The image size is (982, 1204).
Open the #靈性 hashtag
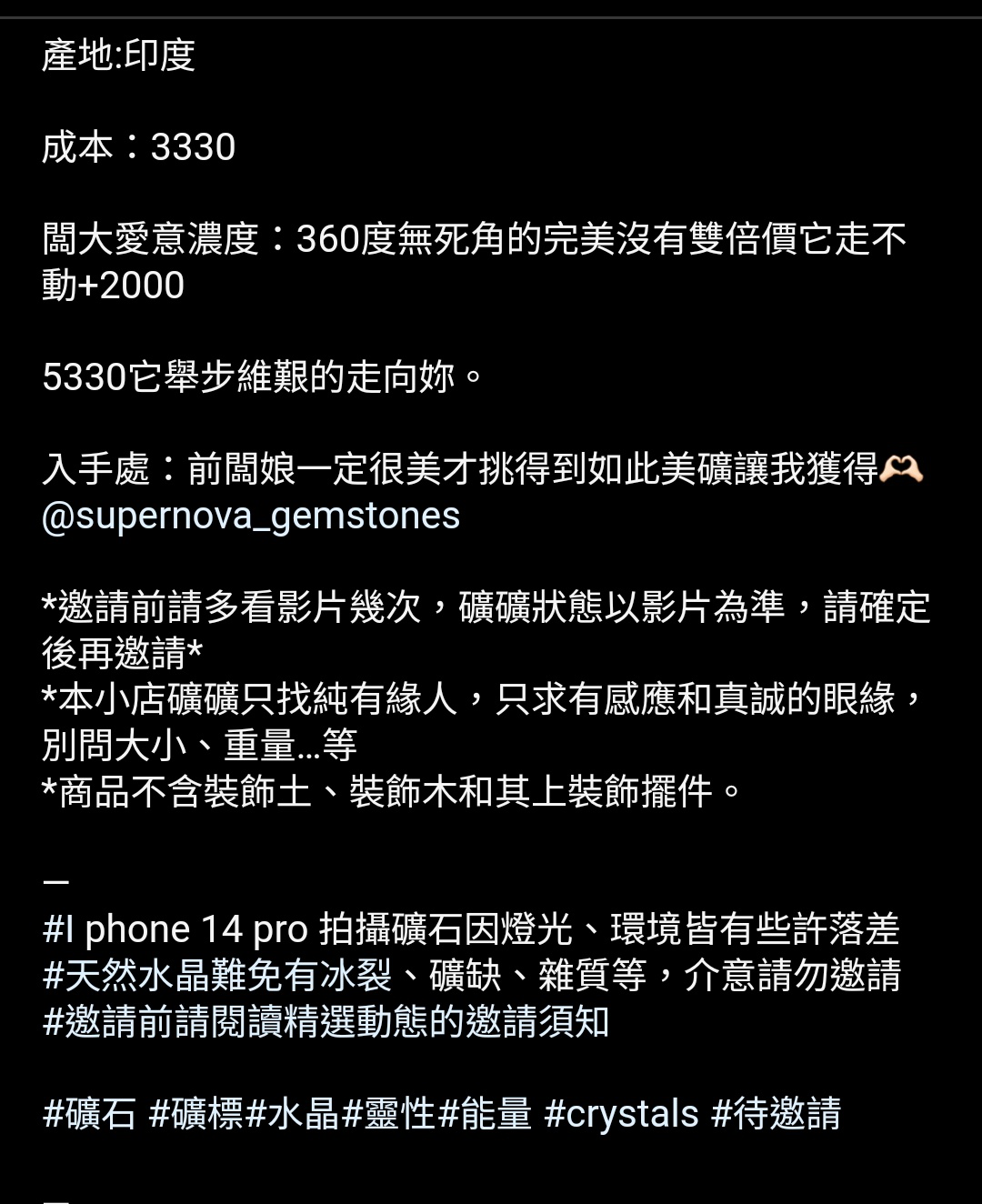pos(388,1114)
